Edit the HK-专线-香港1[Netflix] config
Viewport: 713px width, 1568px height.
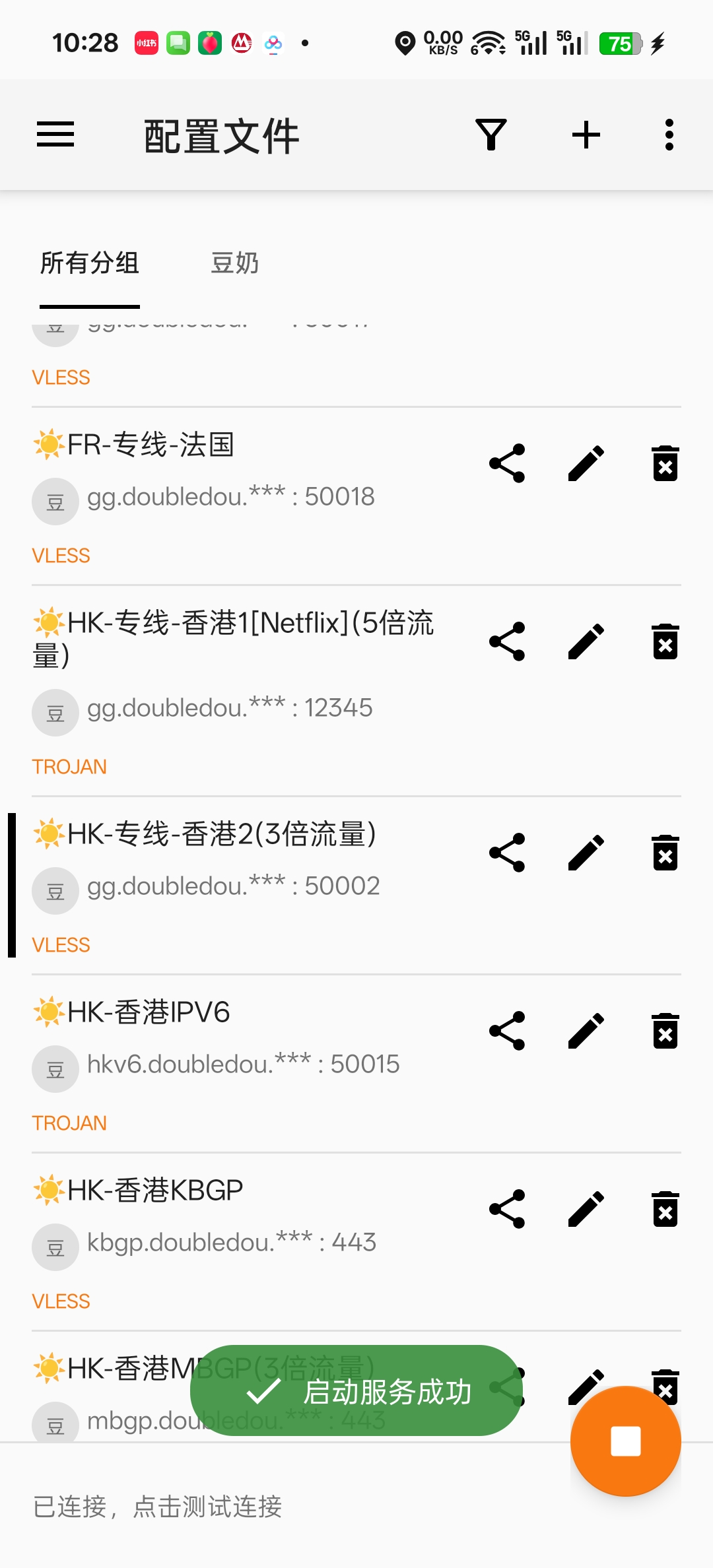(586, 641)
